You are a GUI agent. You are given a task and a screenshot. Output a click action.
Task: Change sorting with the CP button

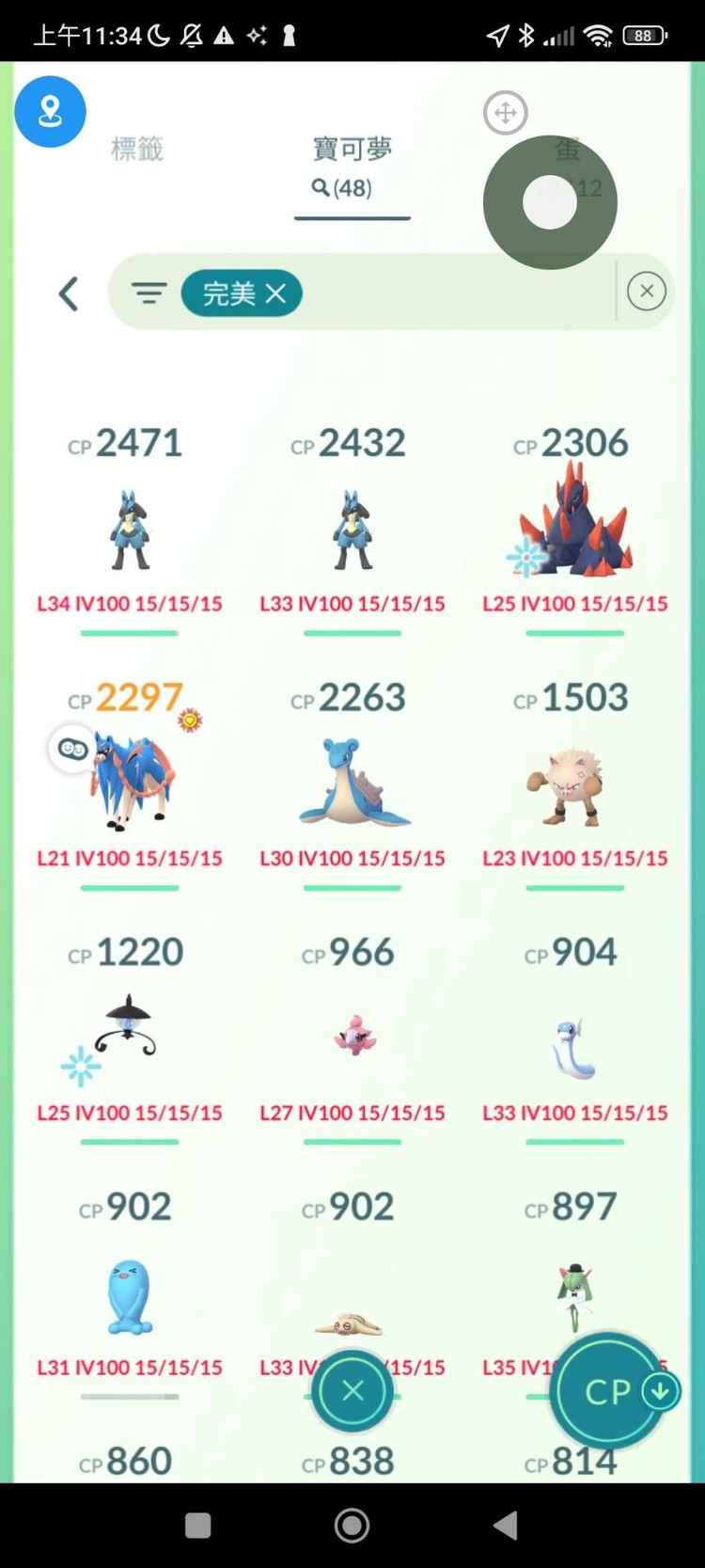[609, 1391]
